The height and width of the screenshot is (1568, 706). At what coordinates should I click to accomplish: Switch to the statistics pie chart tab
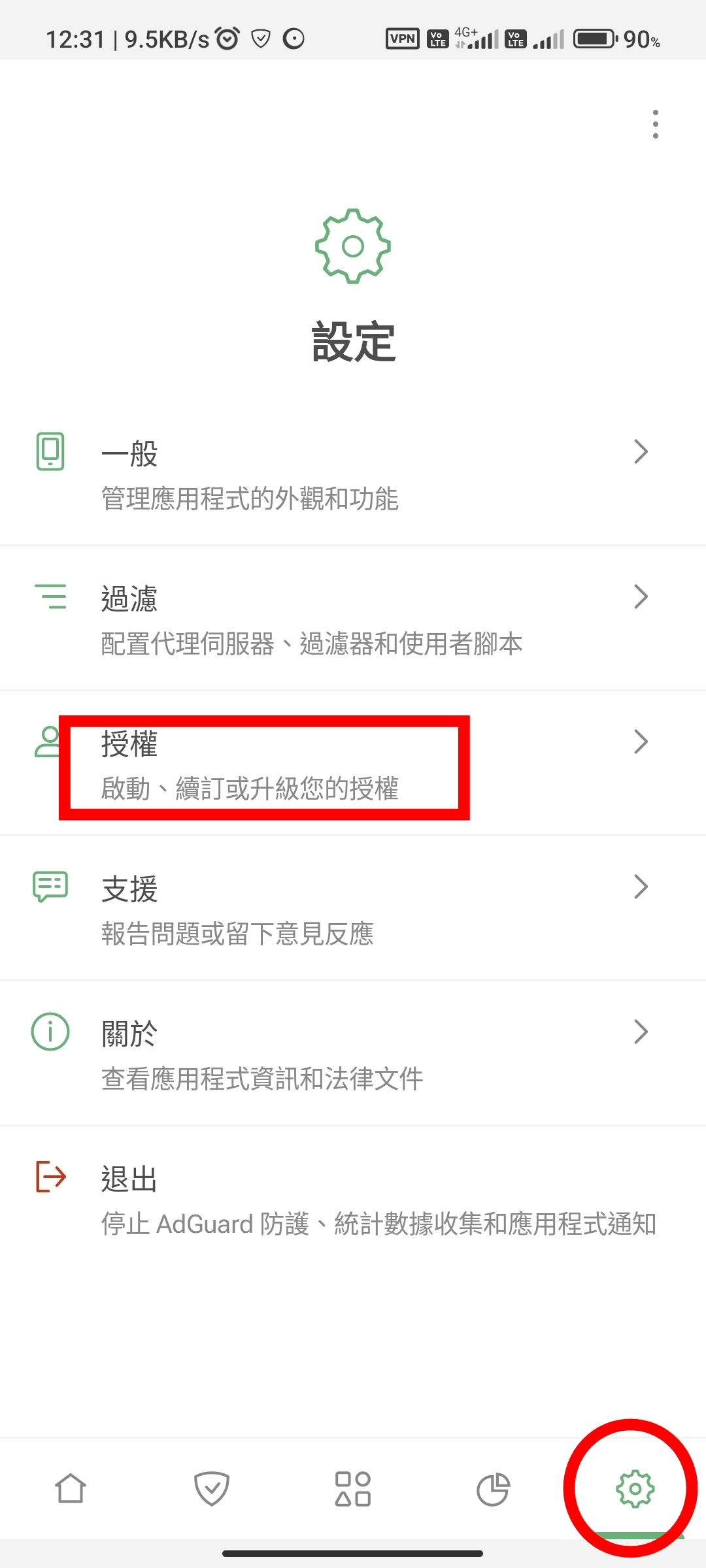494,1489
